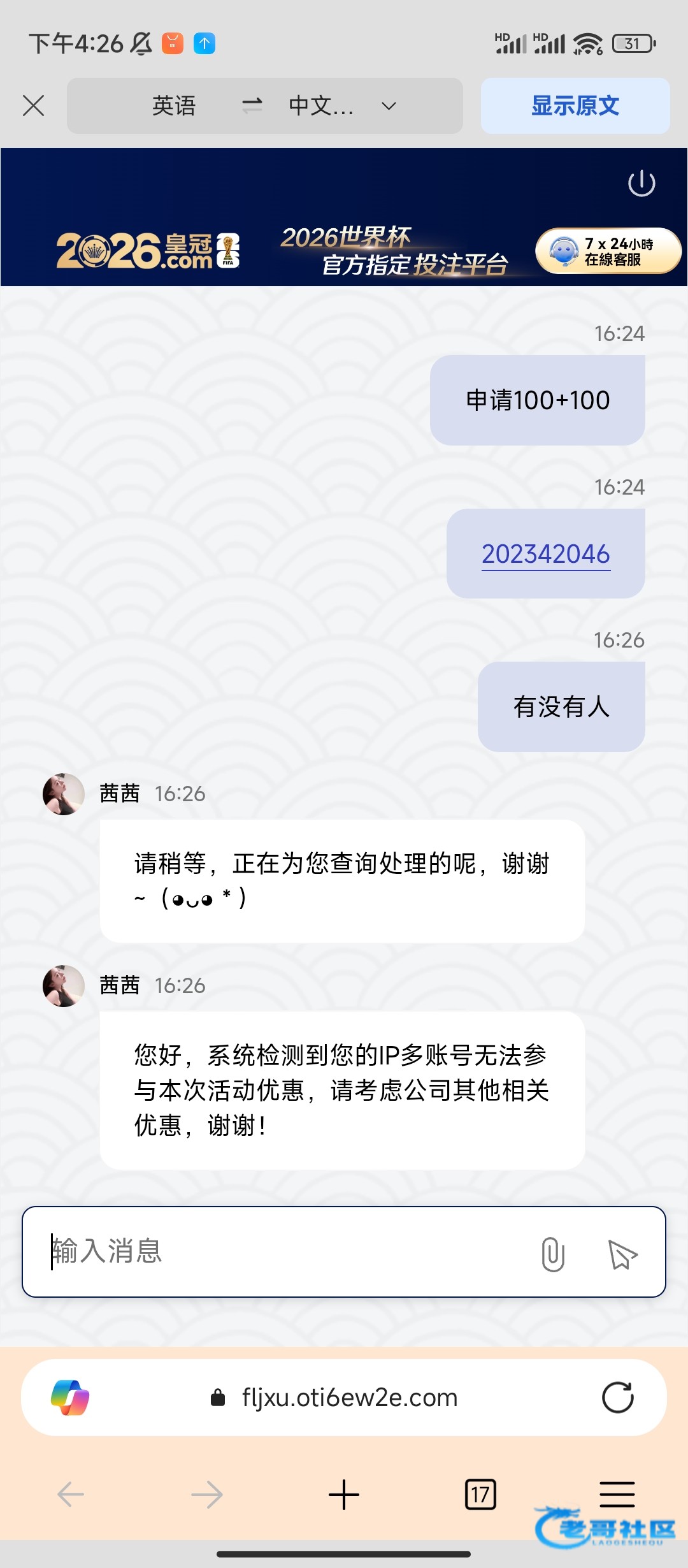Image resolution: width=688 pixels, height=1568 pixels.
Task: Focus the 輸入消息 message field
Action: (x=280, y=1251)
